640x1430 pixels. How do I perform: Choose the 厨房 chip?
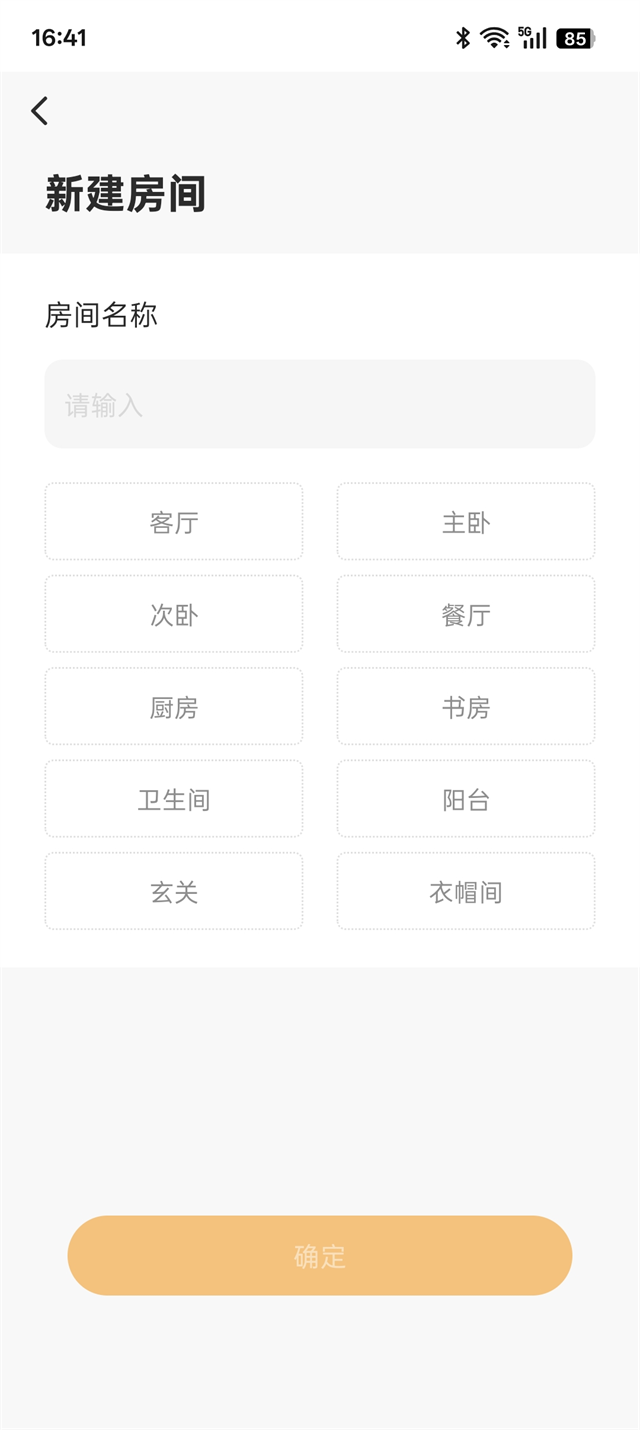[x=174, y=707]
